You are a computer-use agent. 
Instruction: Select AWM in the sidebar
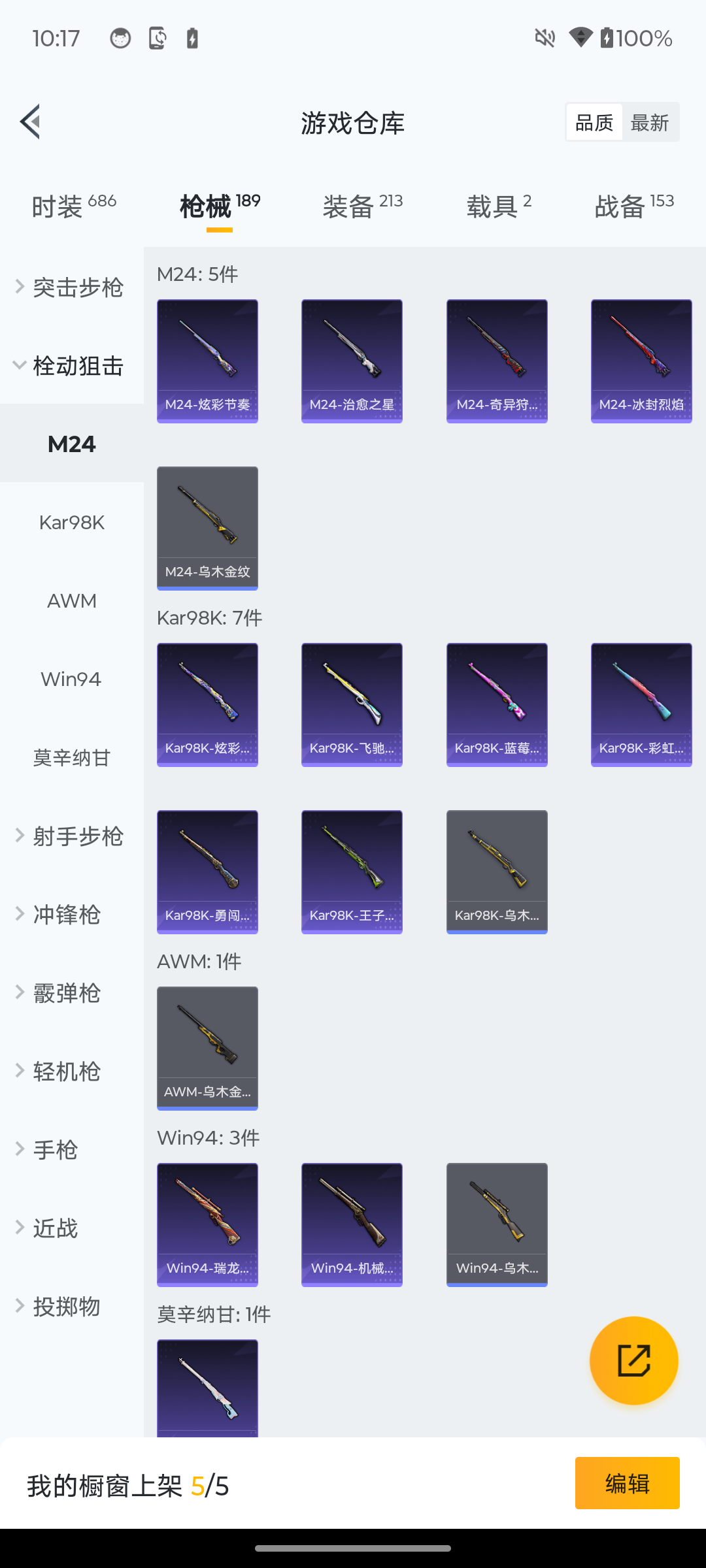pos(72,600)
